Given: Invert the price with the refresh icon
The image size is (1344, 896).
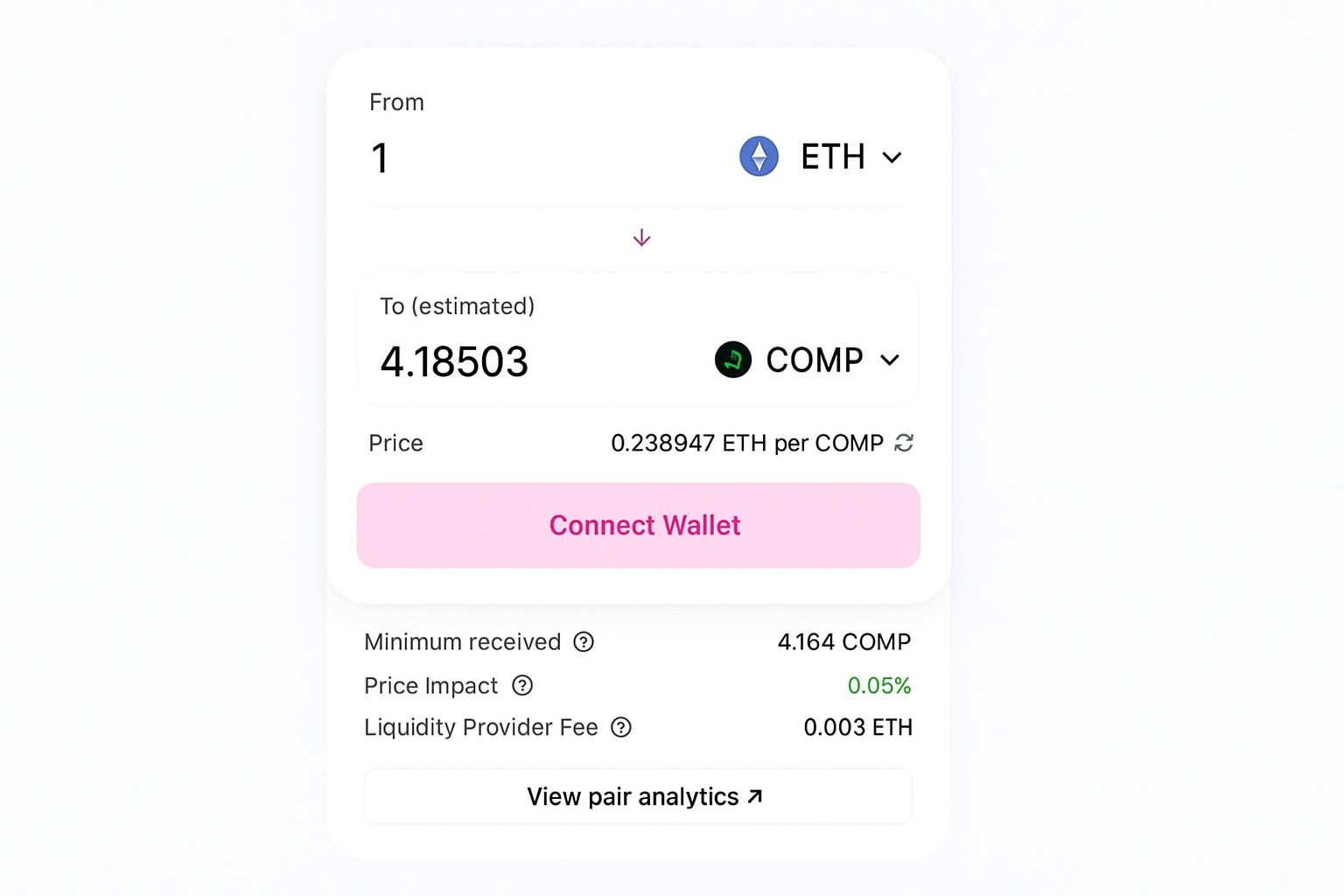Looking at the screenshot, I should pyautogui.click(x=904, y=443).
